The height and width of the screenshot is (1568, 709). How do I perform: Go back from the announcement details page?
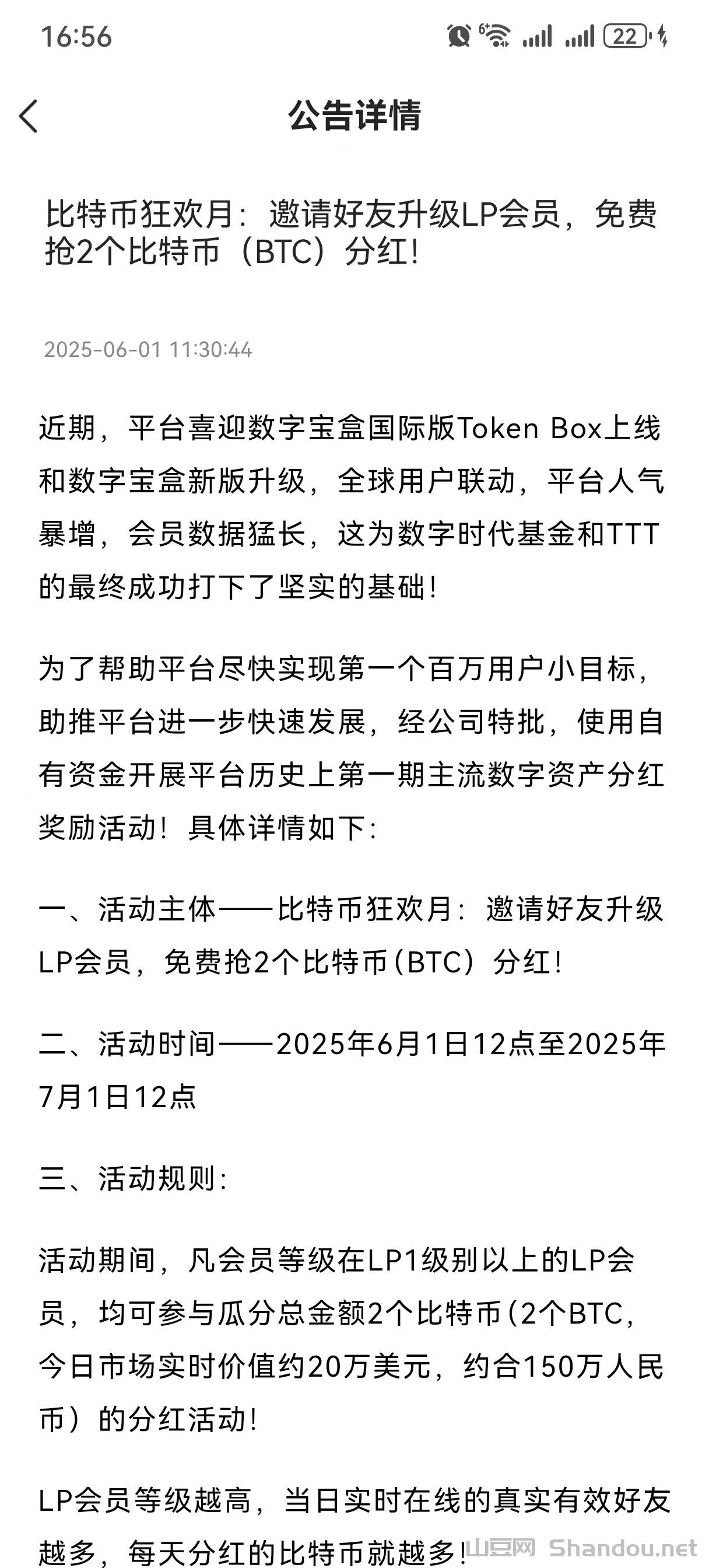[x=29, y=116]
